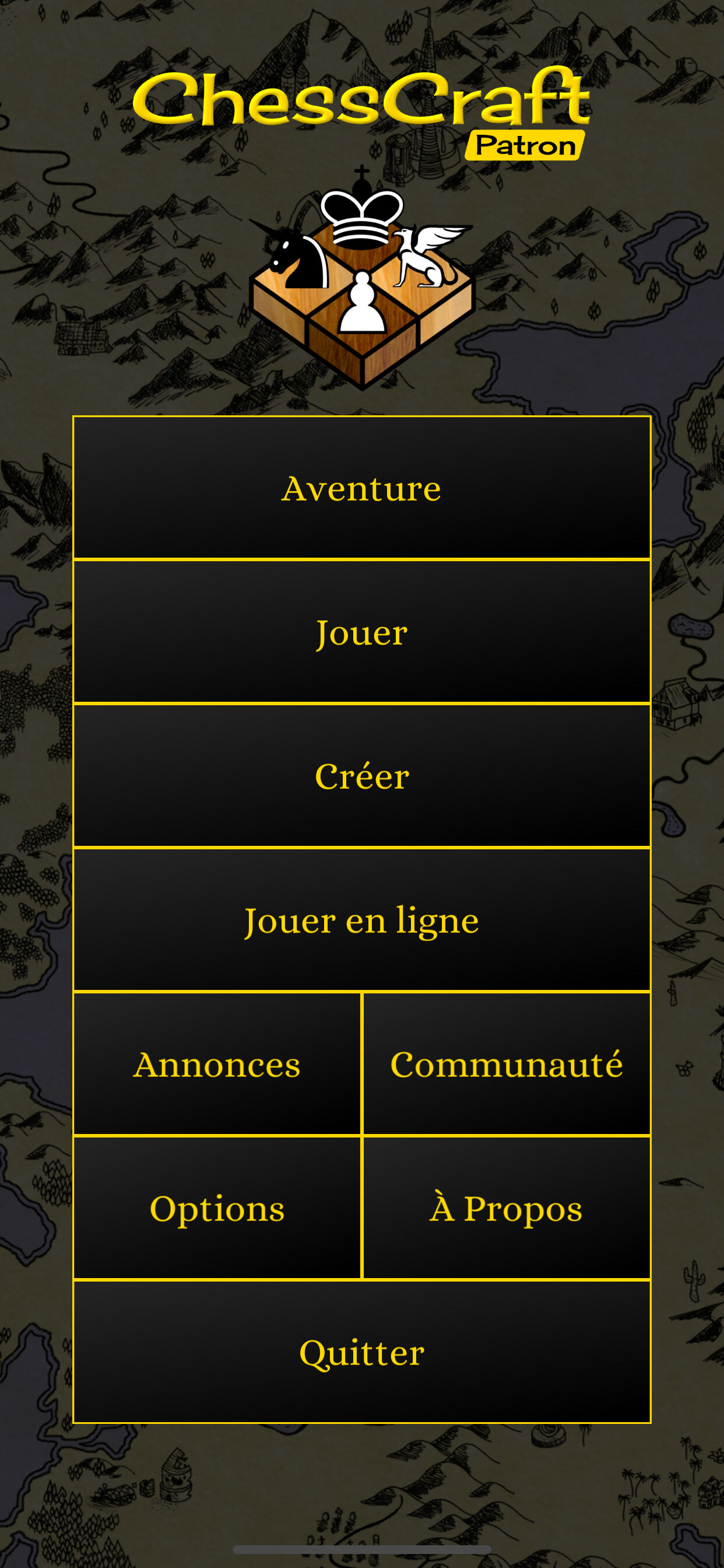Select Jouer en ligne for online play
This screenshot has width=724, height=1568.
(x=362, y=921)
